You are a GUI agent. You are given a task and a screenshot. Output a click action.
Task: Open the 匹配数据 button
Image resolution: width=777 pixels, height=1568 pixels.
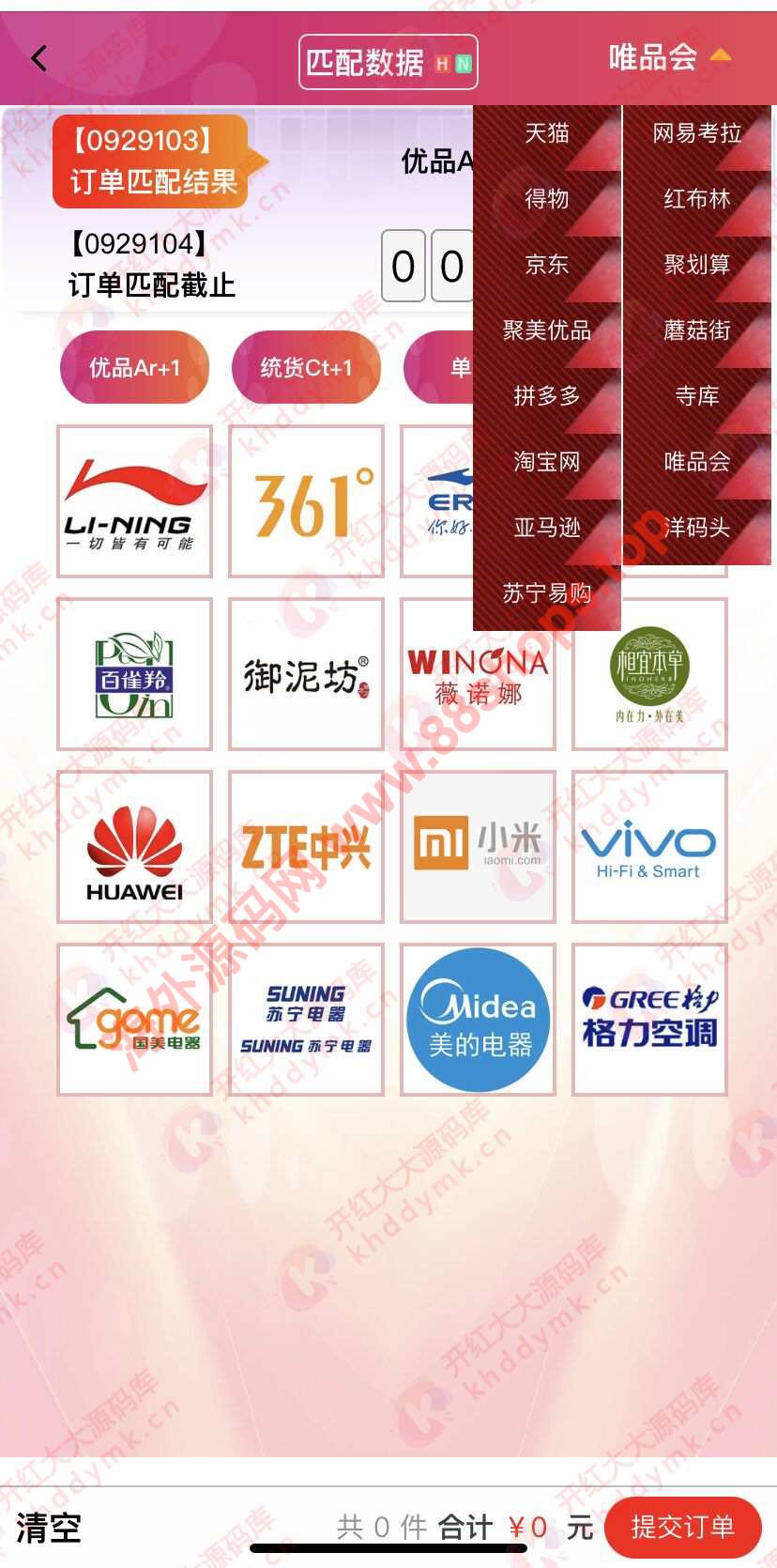tap(388, 62)
